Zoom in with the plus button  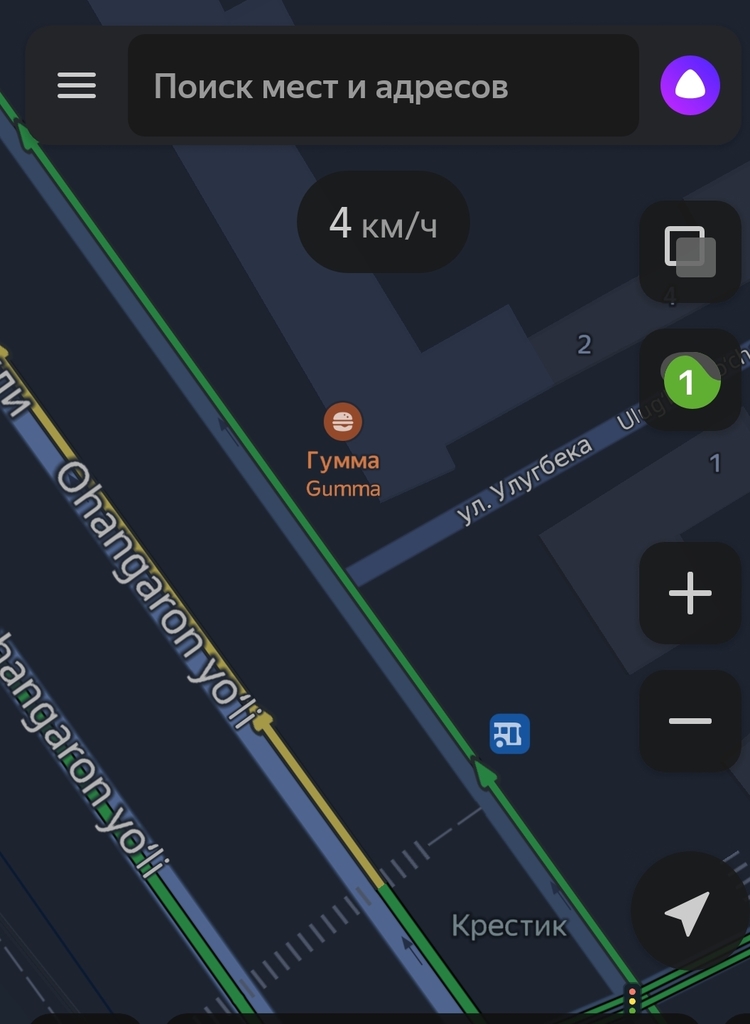[x=689, y=594]
